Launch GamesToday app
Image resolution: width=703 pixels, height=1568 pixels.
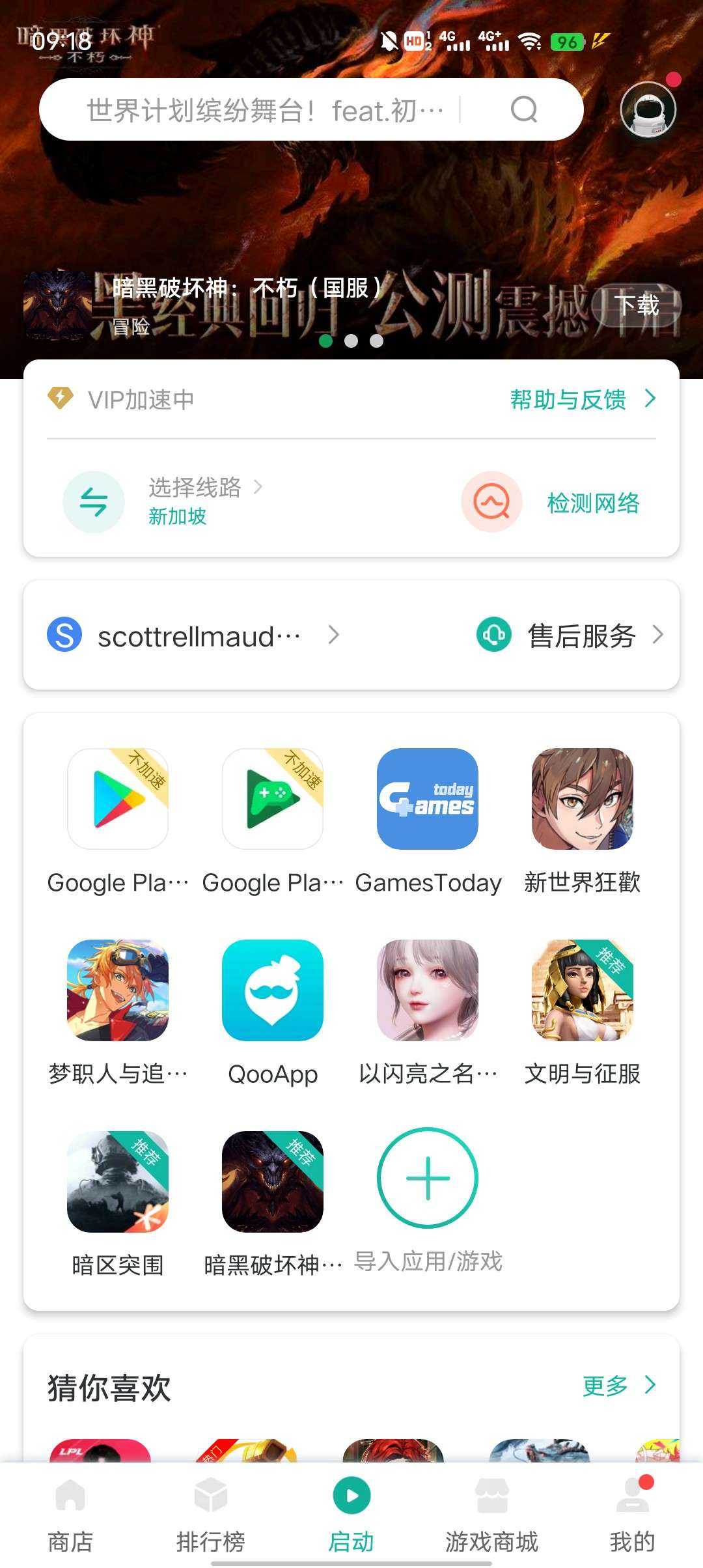tap(428, 799)
